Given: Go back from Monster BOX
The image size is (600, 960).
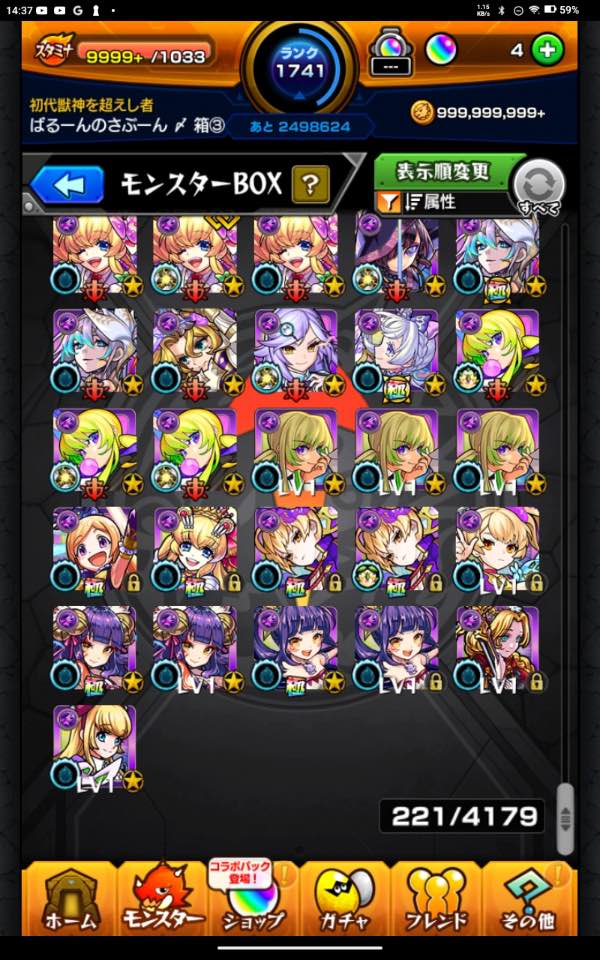Looking at the screenshot, I should click(x=68, y=184).
